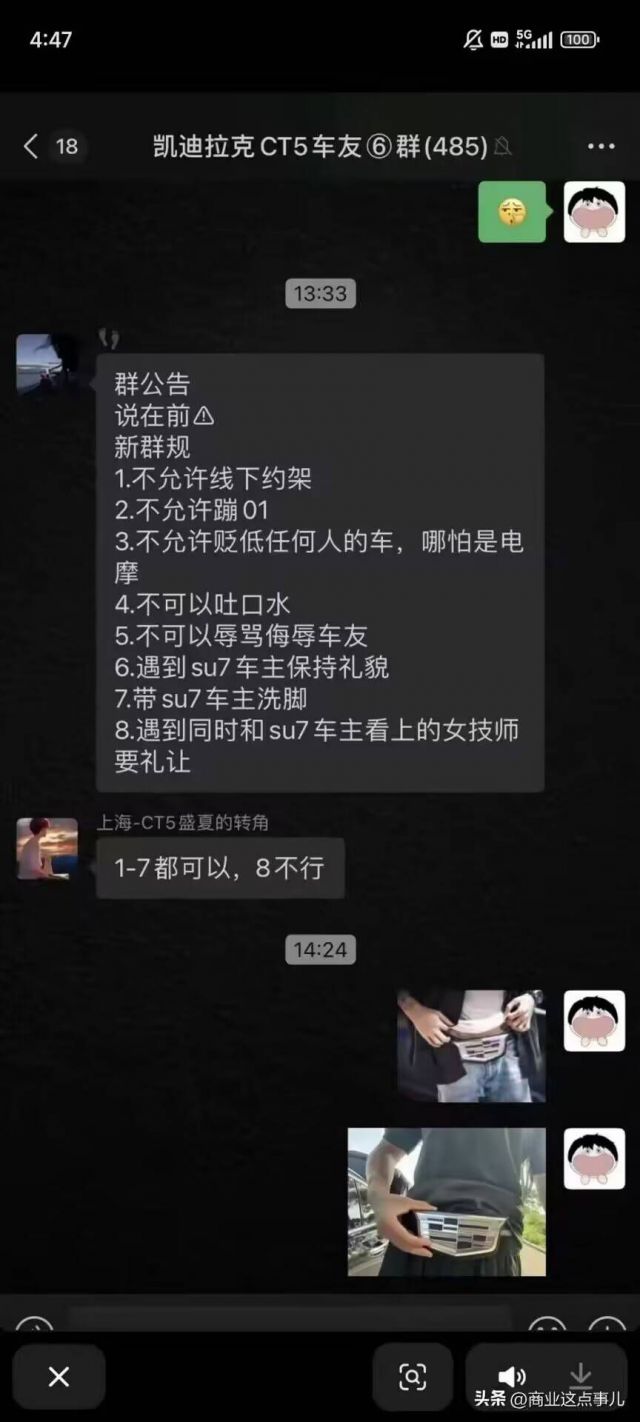Viewport: 640px width, 1422px height.
Task: Download the media with the arrow icon
Action: tap(580, 1377)
